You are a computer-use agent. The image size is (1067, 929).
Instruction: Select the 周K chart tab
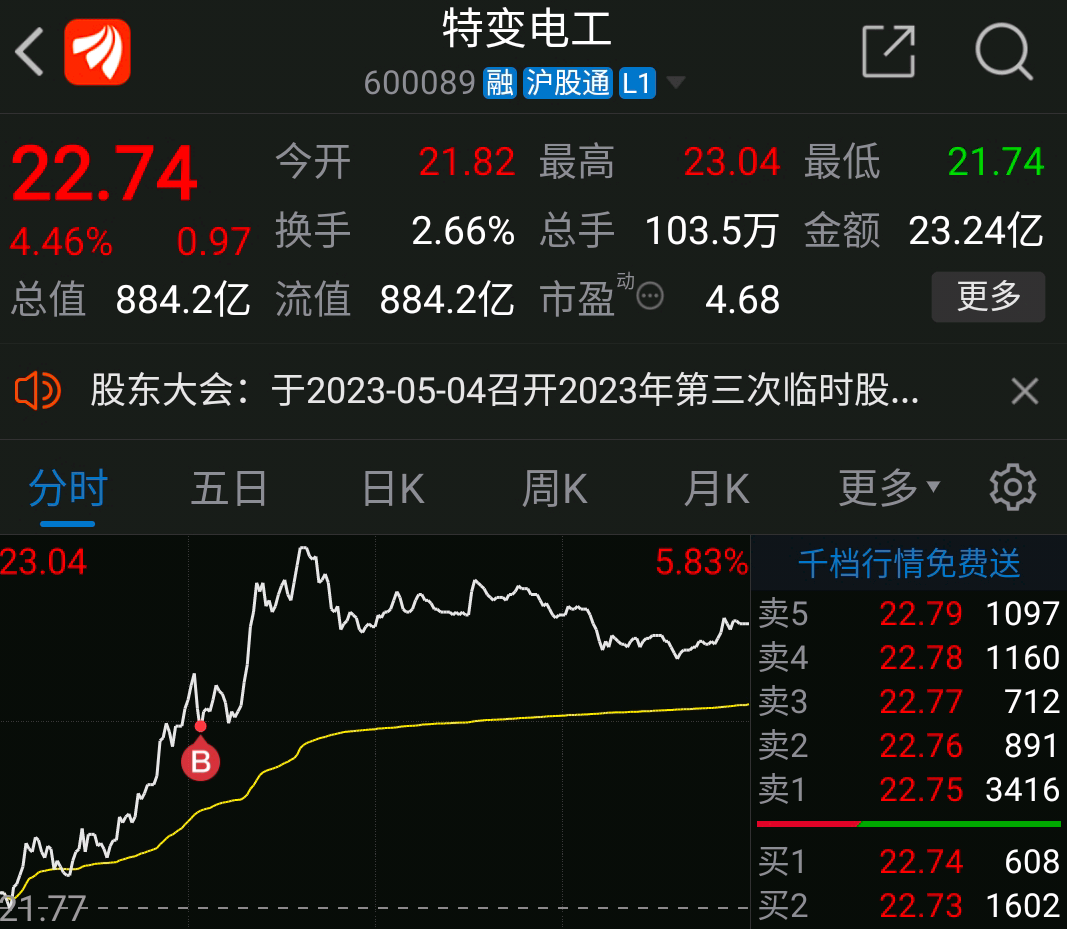point(554,489)
